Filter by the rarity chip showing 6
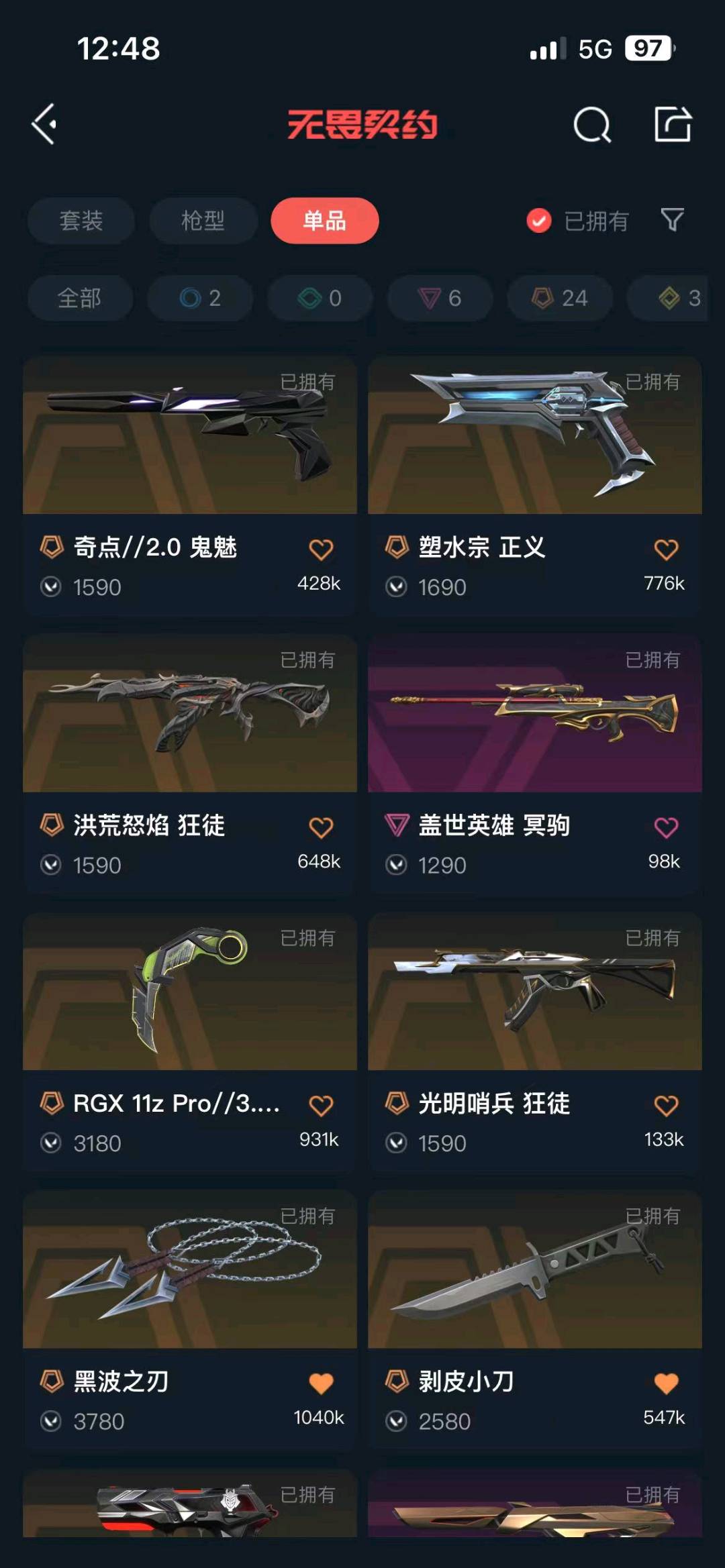725x1568 pixels. (x=440, y=298)
